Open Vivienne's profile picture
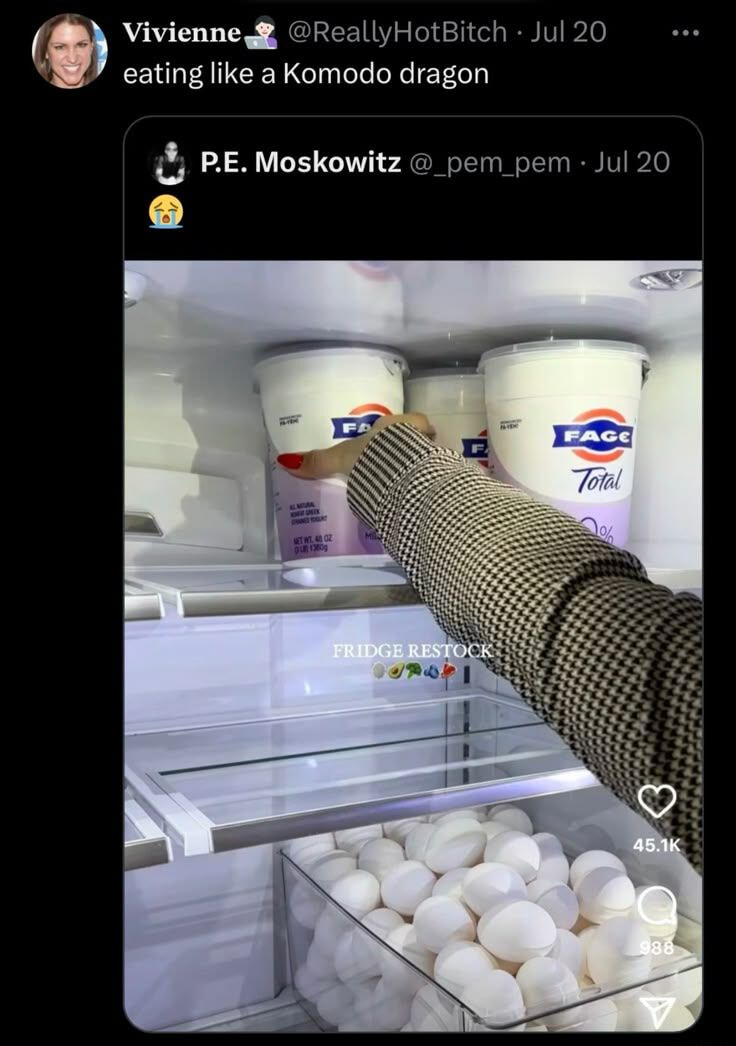The width and height of the screenshot is (736, 1046). pos(69,50)
